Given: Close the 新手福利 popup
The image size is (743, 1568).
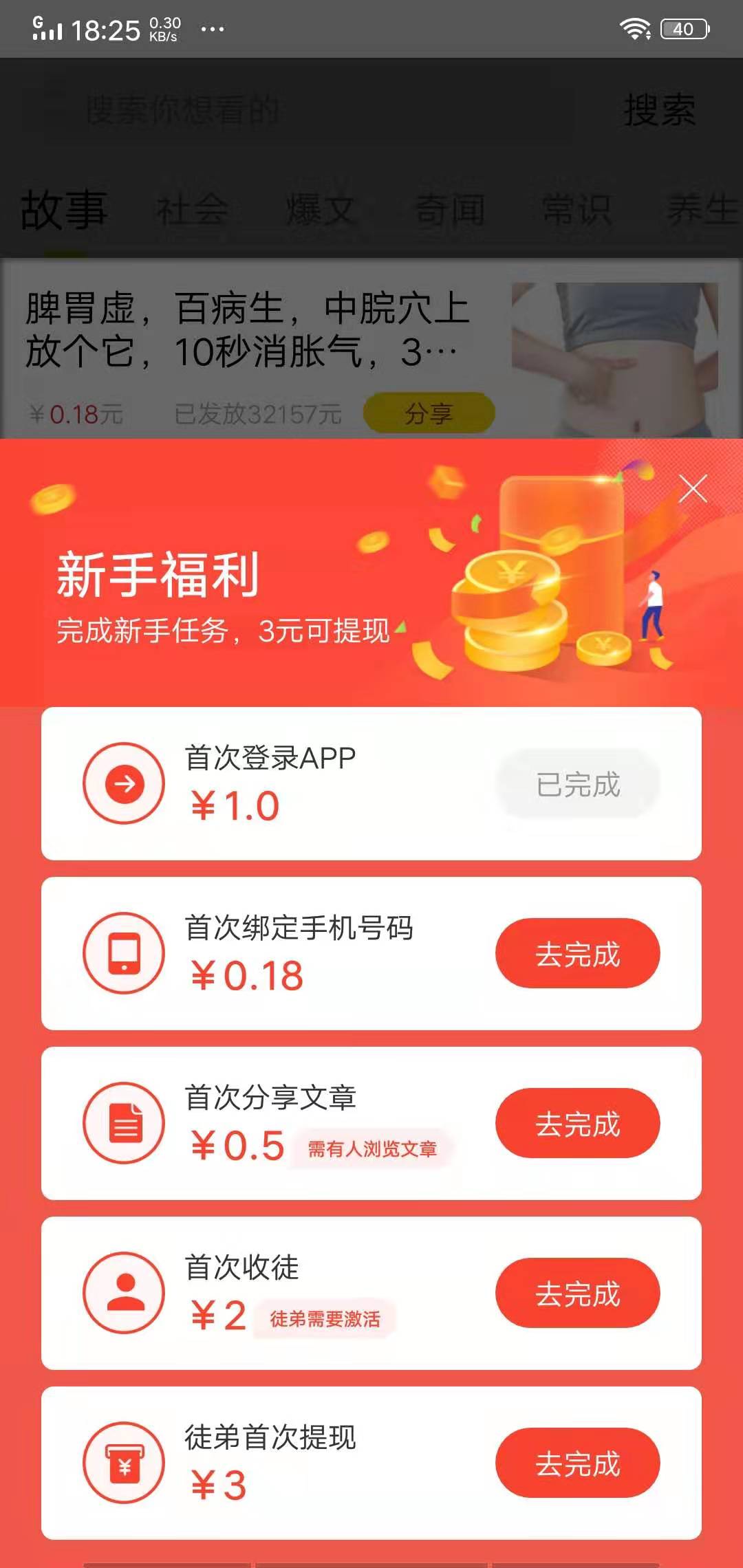Looking at the screenshot, I should pyautogui.click(x=693, y=489).
